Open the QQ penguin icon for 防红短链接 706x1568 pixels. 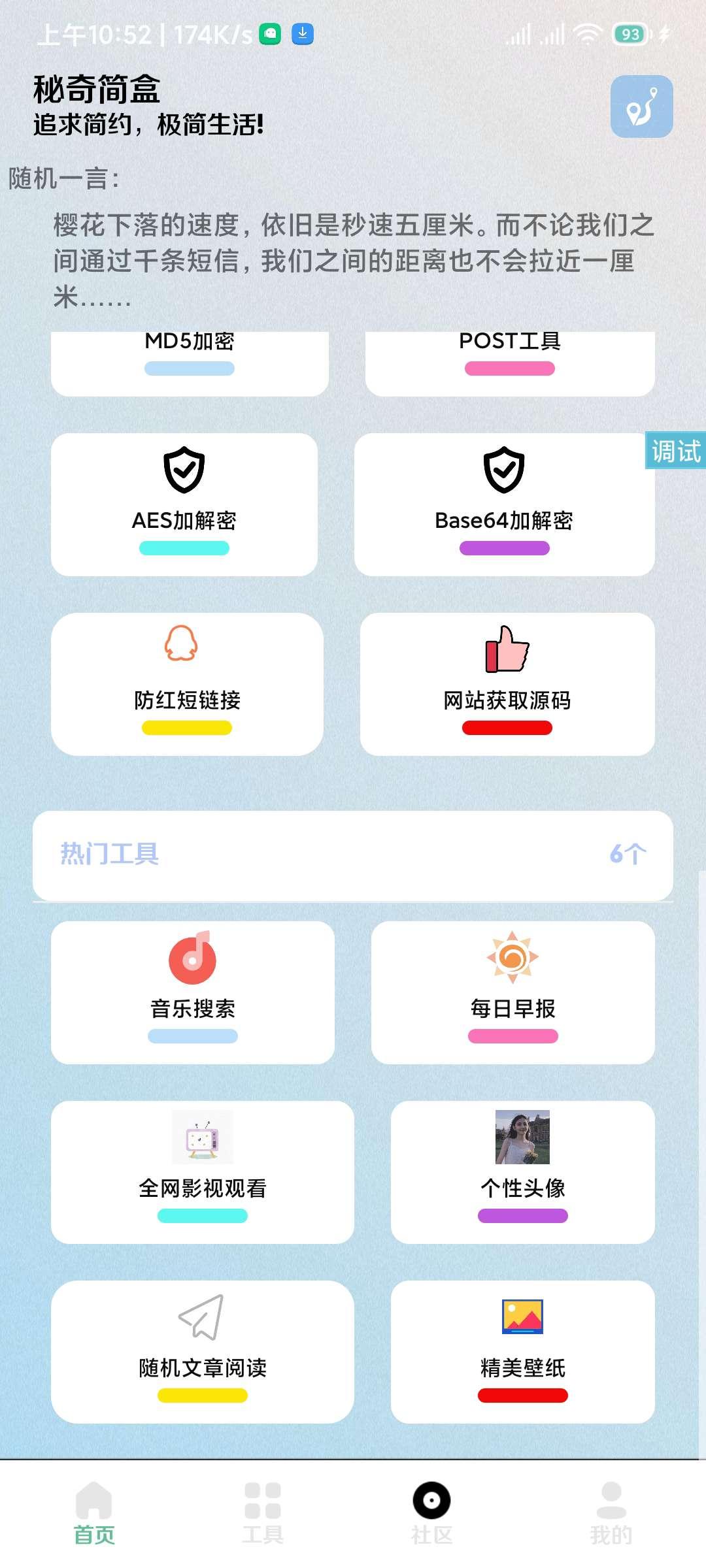click(x=185, y=649)
